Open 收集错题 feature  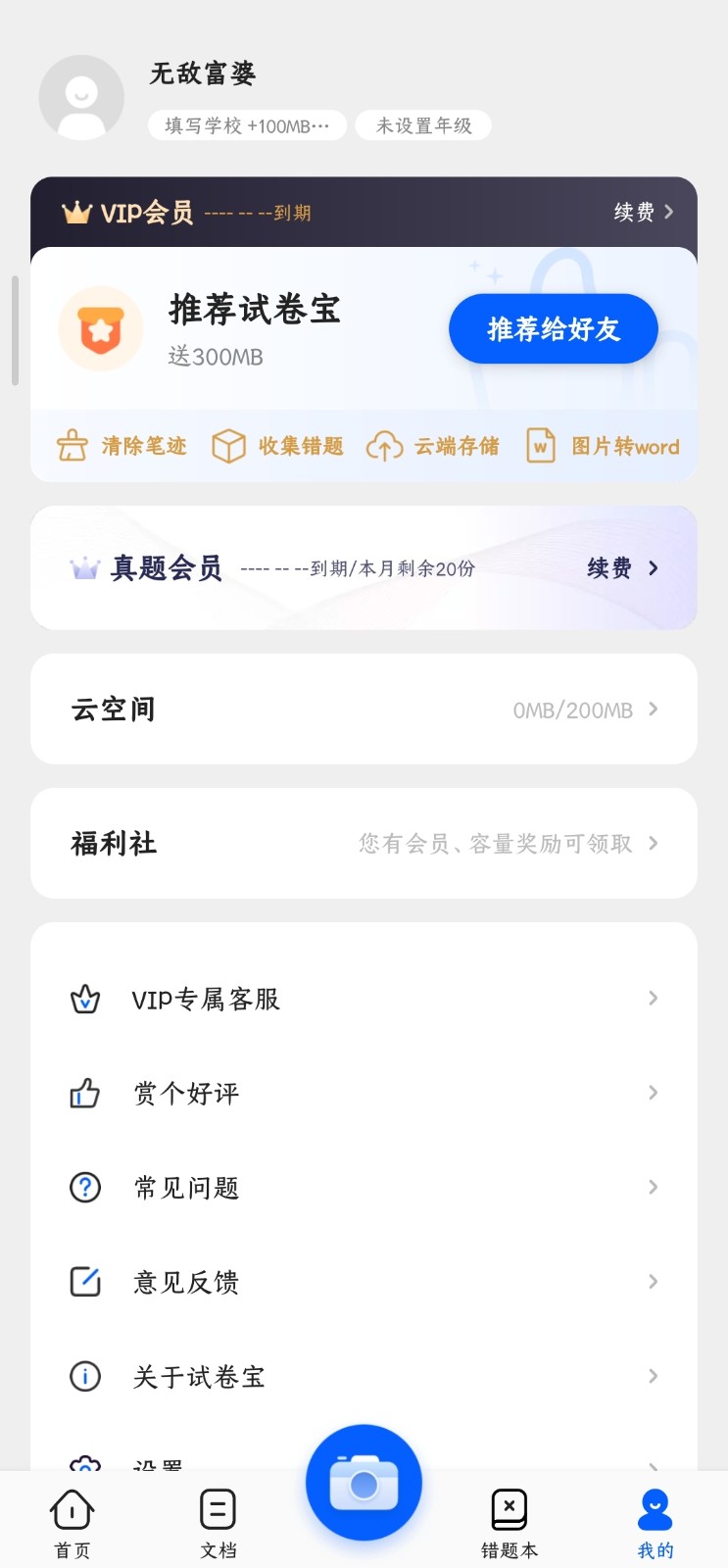pyautogui.click(x=278, y=447)
